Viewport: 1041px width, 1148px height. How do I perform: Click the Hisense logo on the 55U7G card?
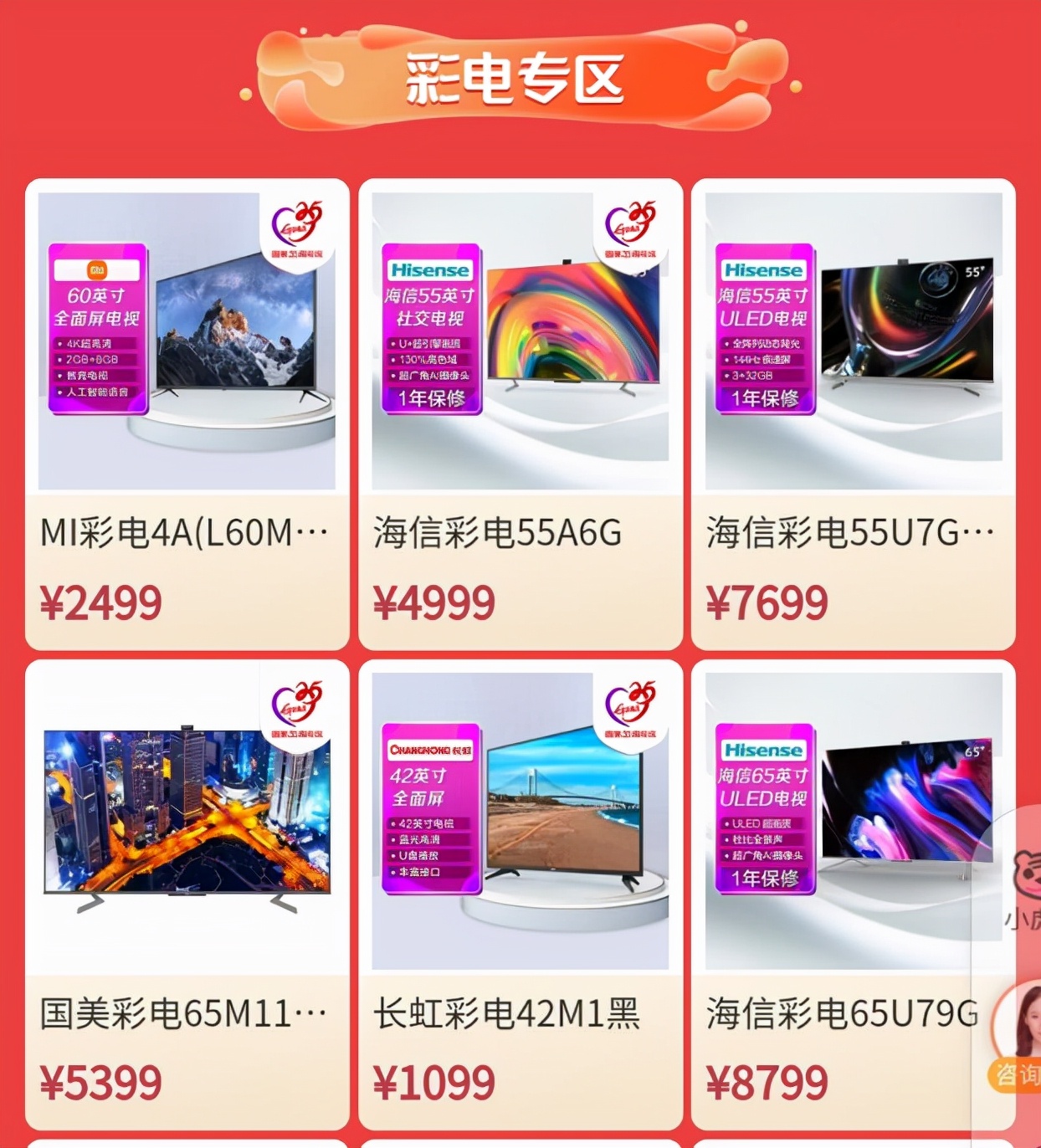762,269
